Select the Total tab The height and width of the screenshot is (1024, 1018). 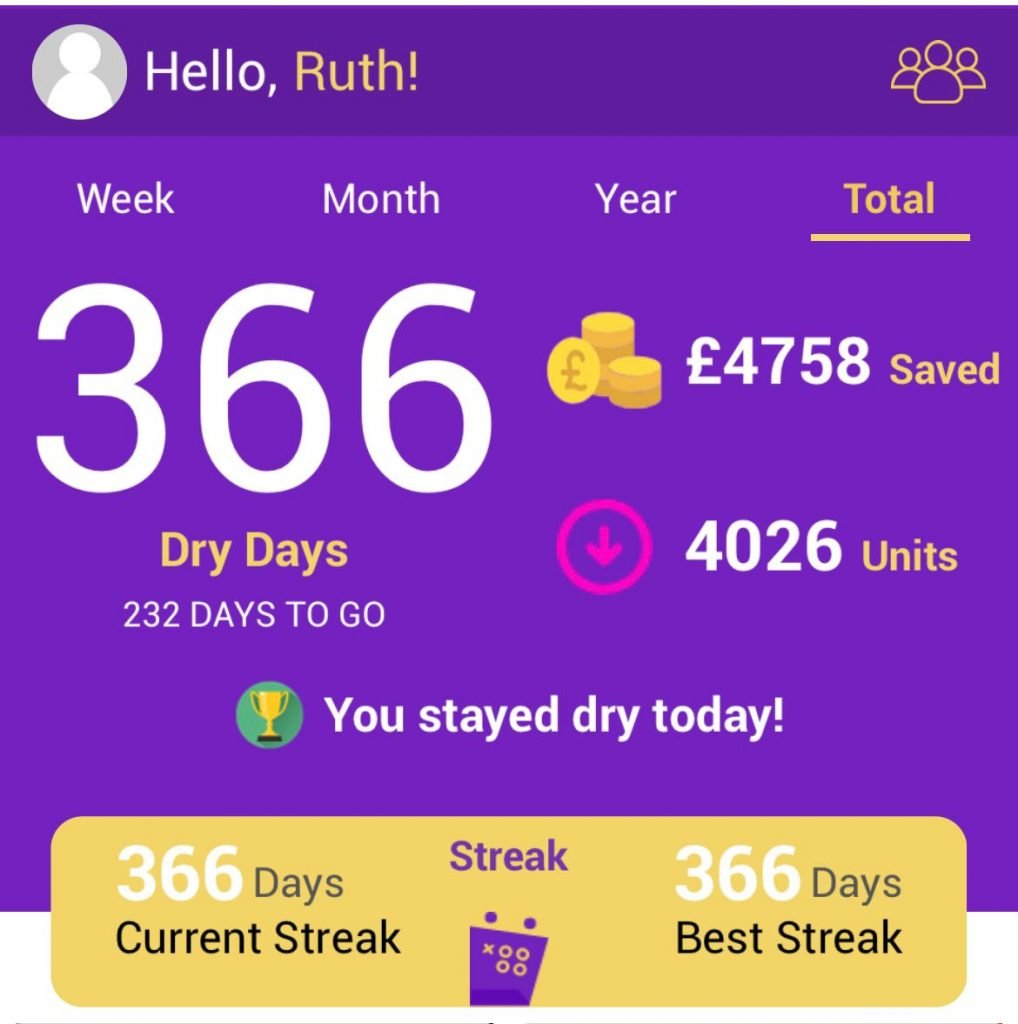[x=889, y=199]
